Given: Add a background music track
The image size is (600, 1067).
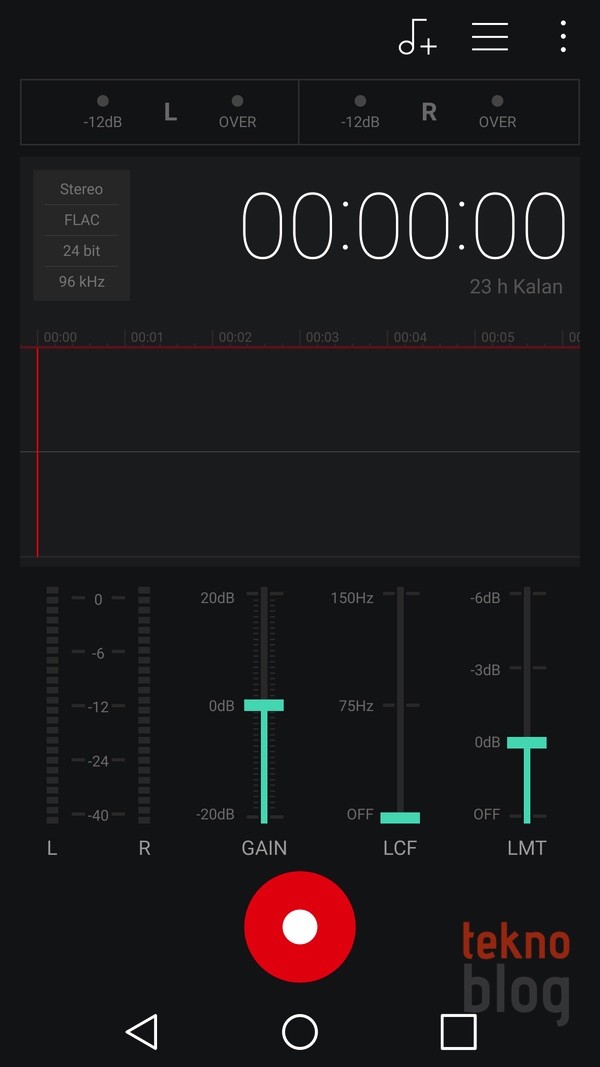Looking at the screenshot, I should click(x=418, y=37).
